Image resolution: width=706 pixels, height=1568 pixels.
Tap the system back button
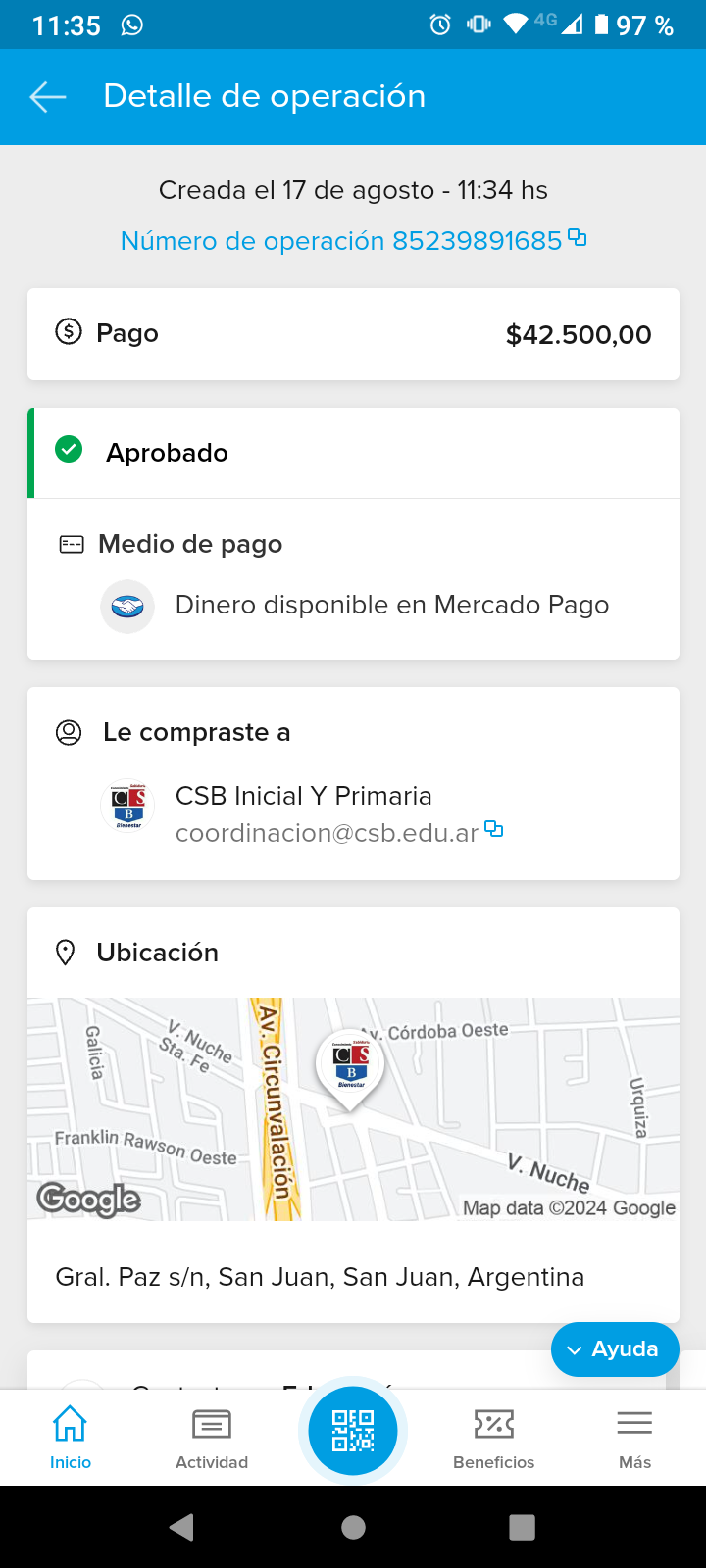[x=181, y=1527]
